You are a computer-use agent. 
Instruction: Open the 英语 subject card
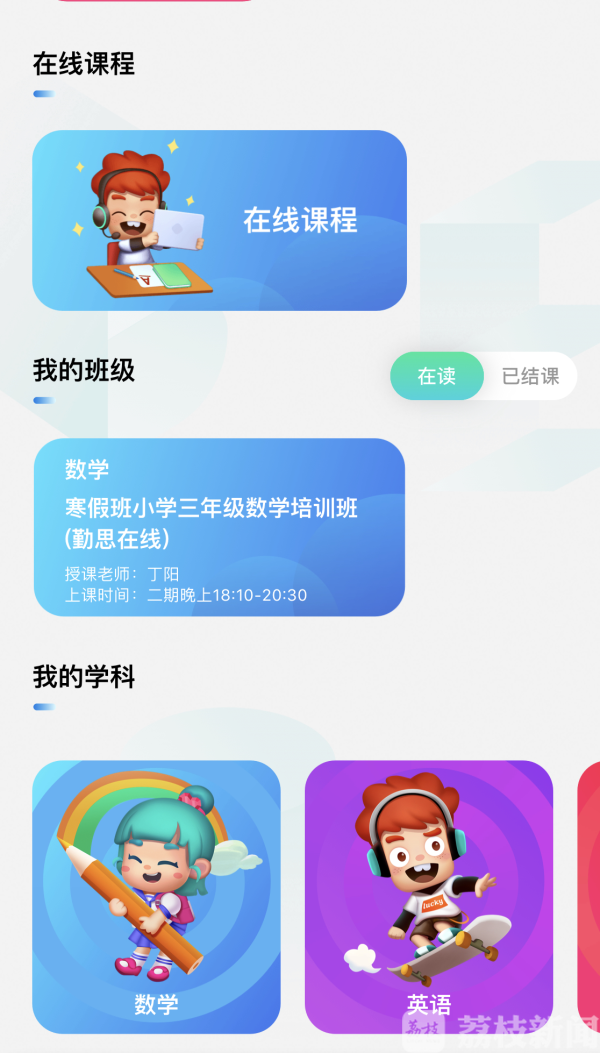click(428, 896)
